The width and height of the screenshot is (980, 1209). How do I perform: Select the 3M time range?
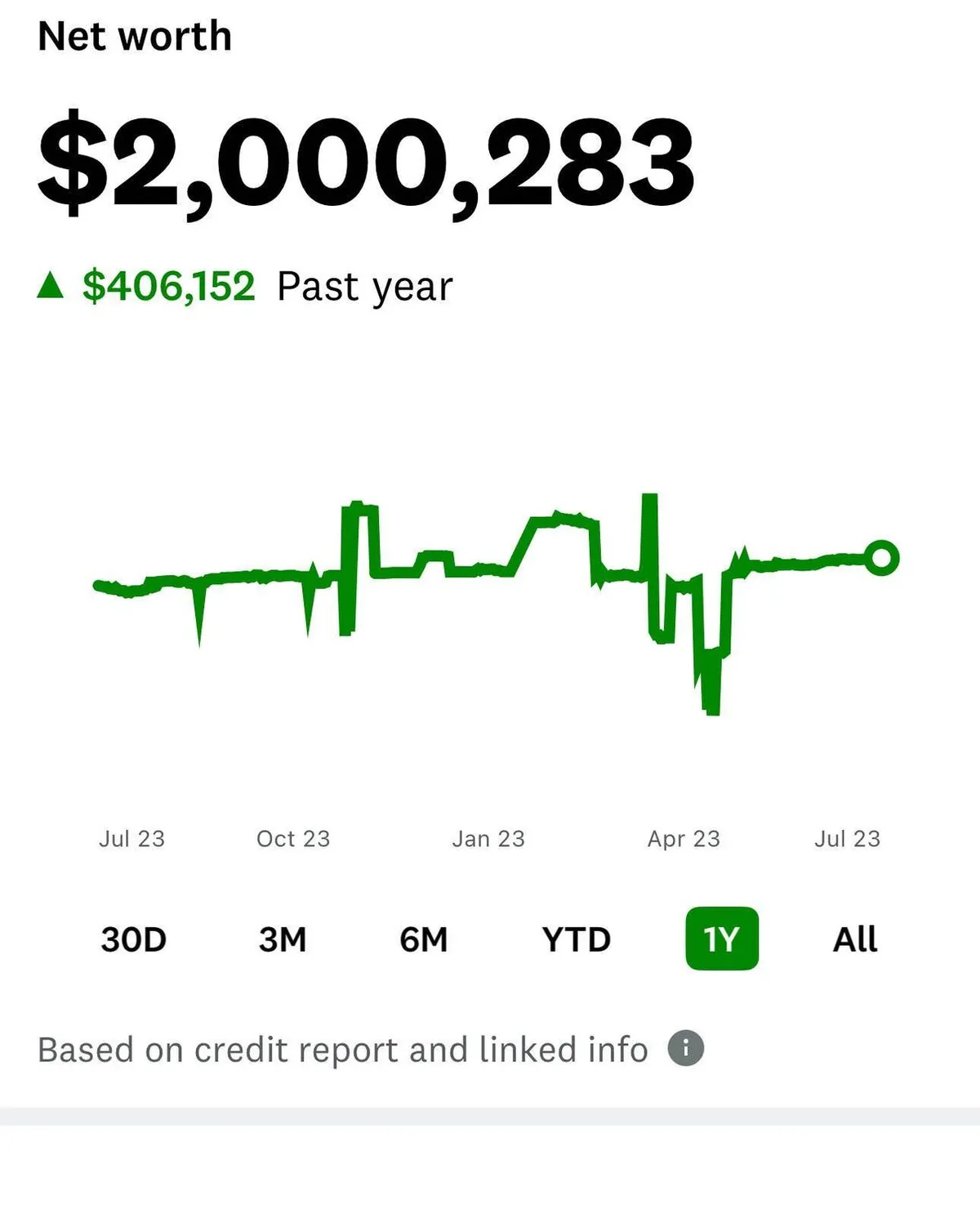(x=283, y=939)
